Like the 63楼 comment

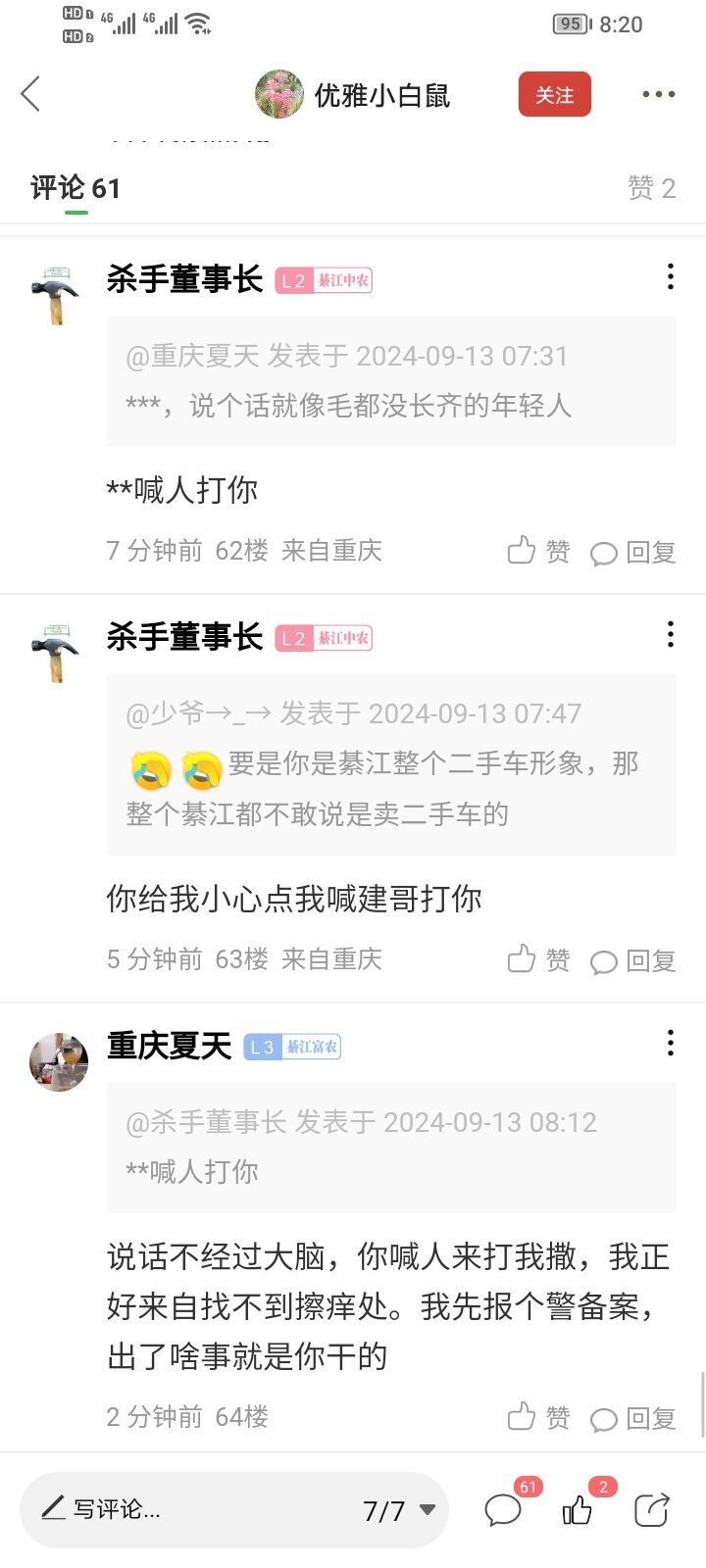pos(538,960)
